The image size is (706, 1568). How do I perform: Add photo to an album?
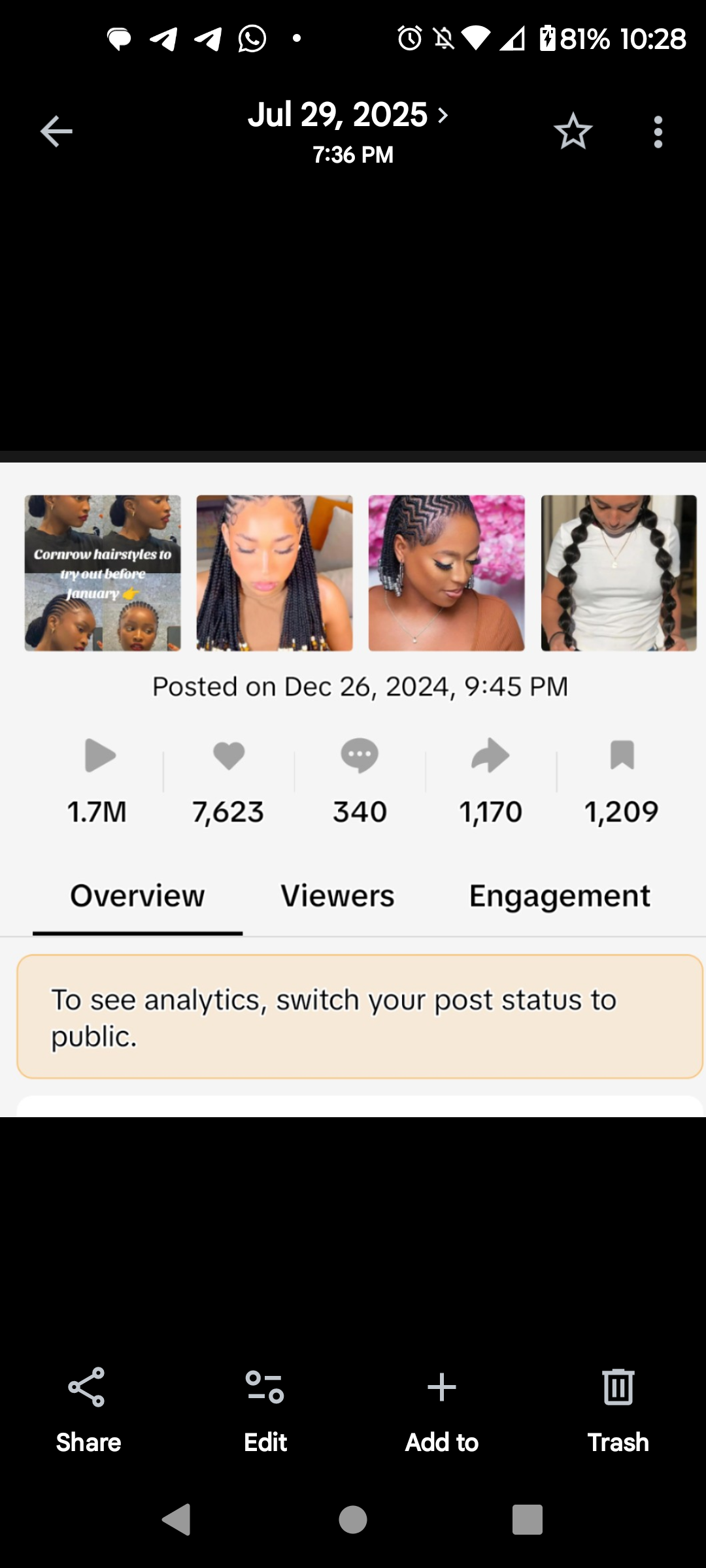[441, 1407]
